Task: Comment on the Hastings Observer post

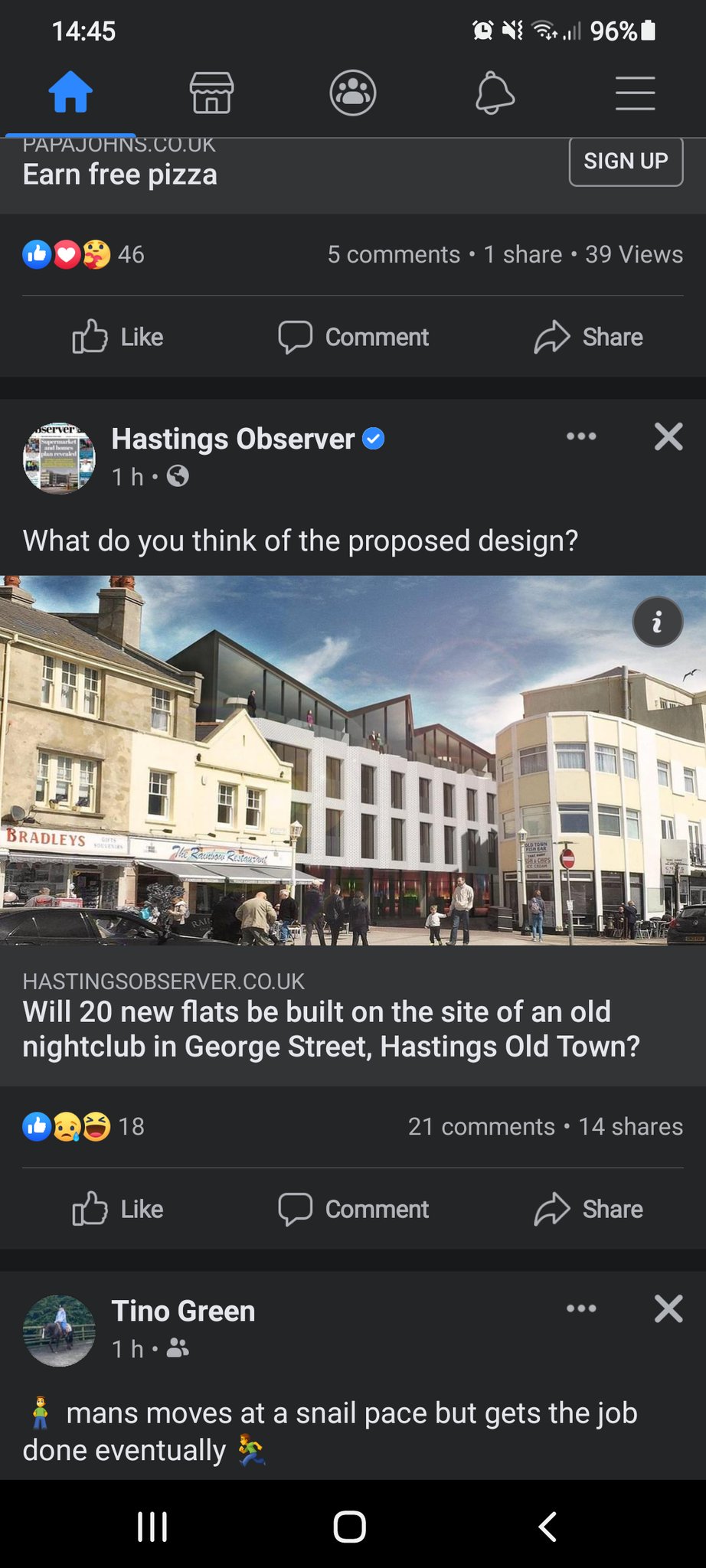Action: point(353,1209)
